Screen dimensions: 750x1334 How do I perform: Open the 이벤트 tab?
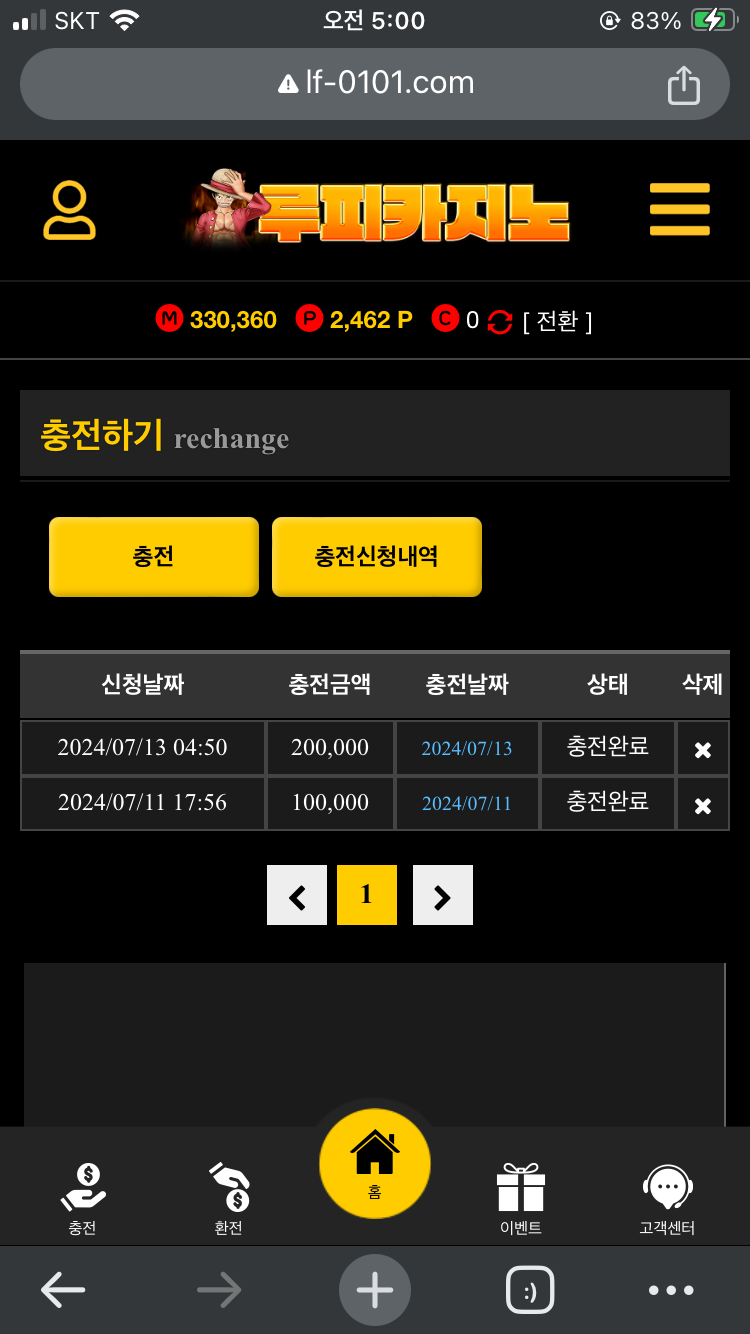[521, 1198]
